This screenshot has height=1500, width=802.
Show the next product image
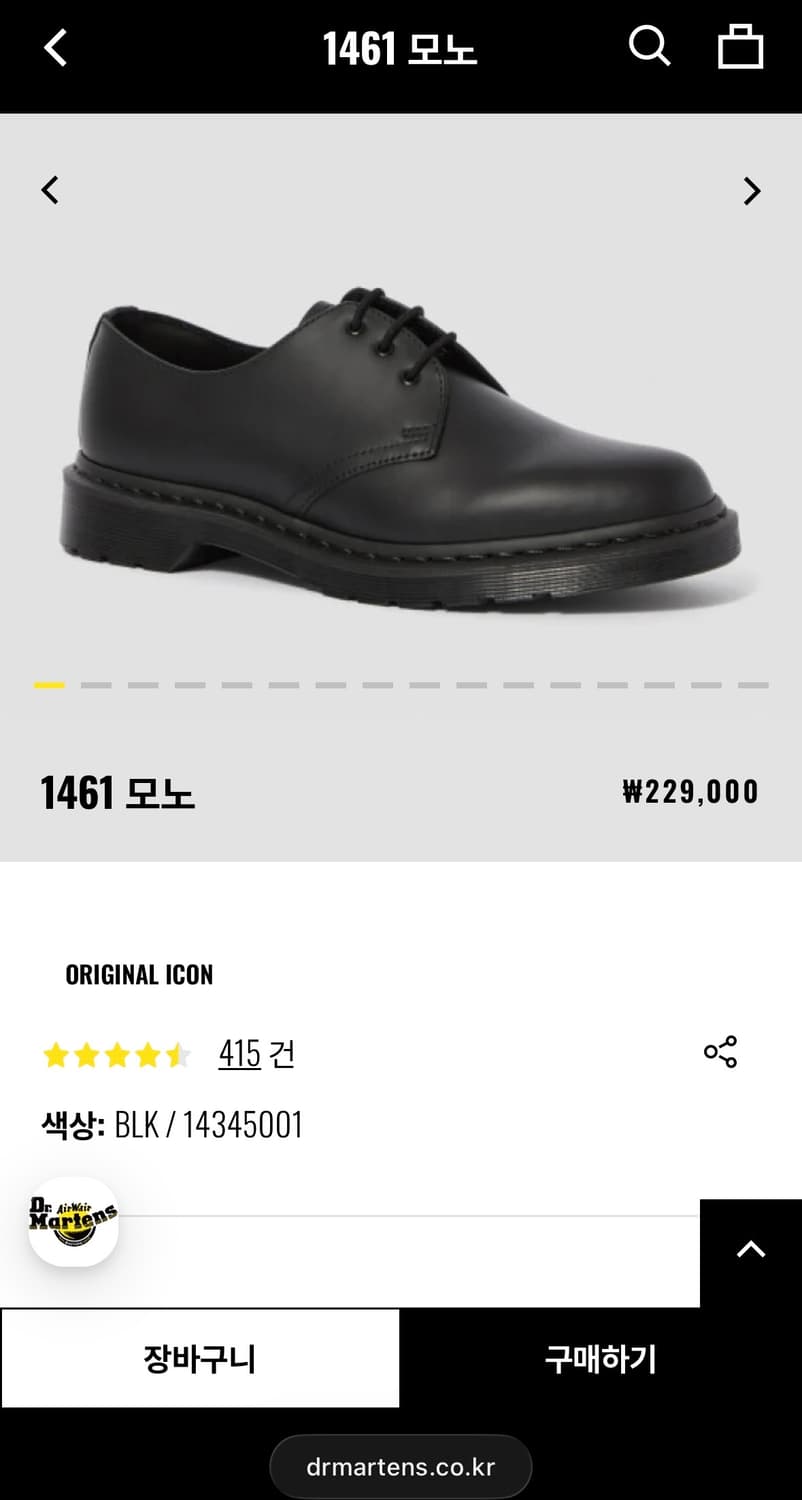click(751, 190)
